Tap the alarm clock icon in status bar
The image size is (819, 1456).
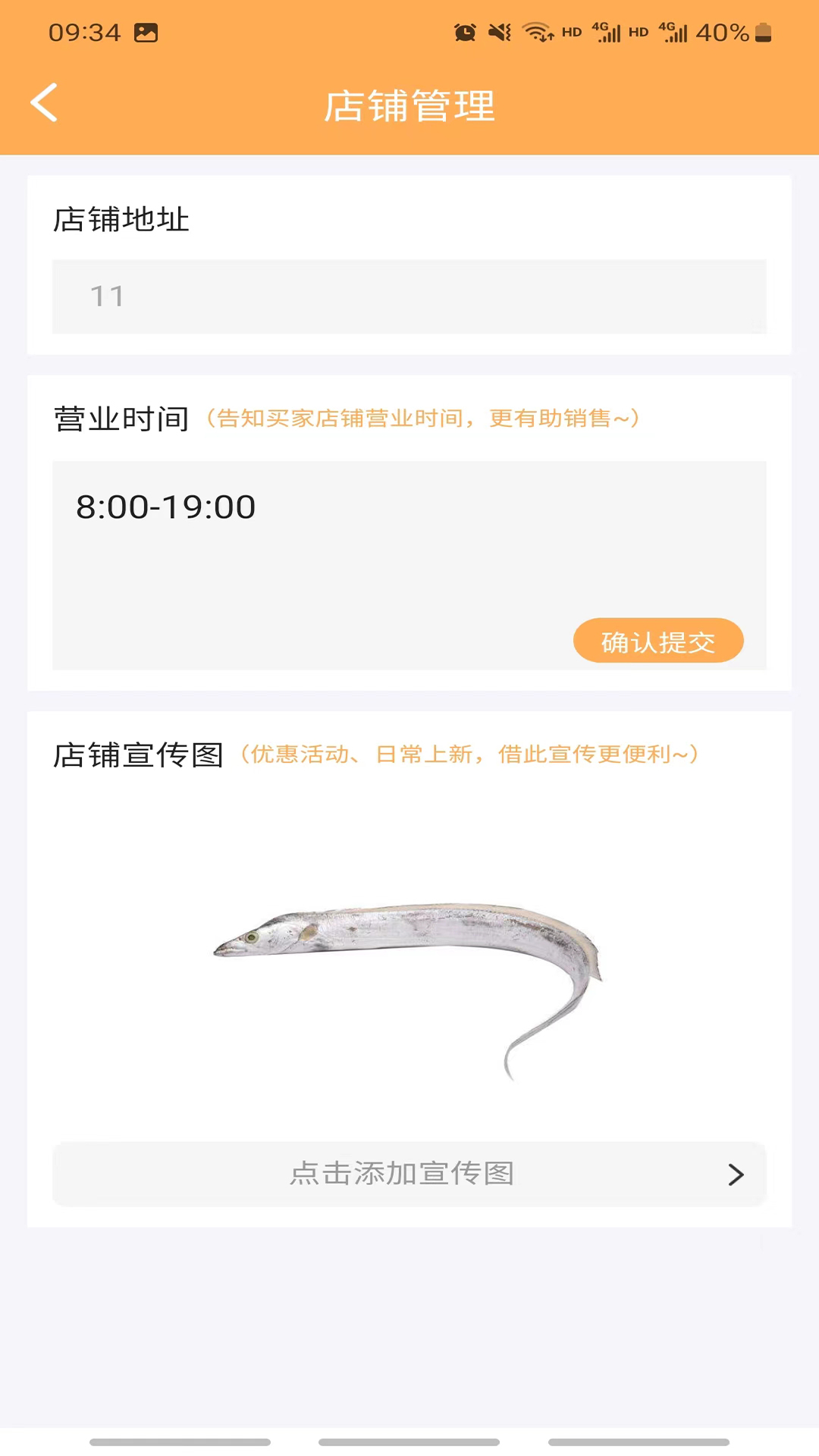[x=466, y=32]
